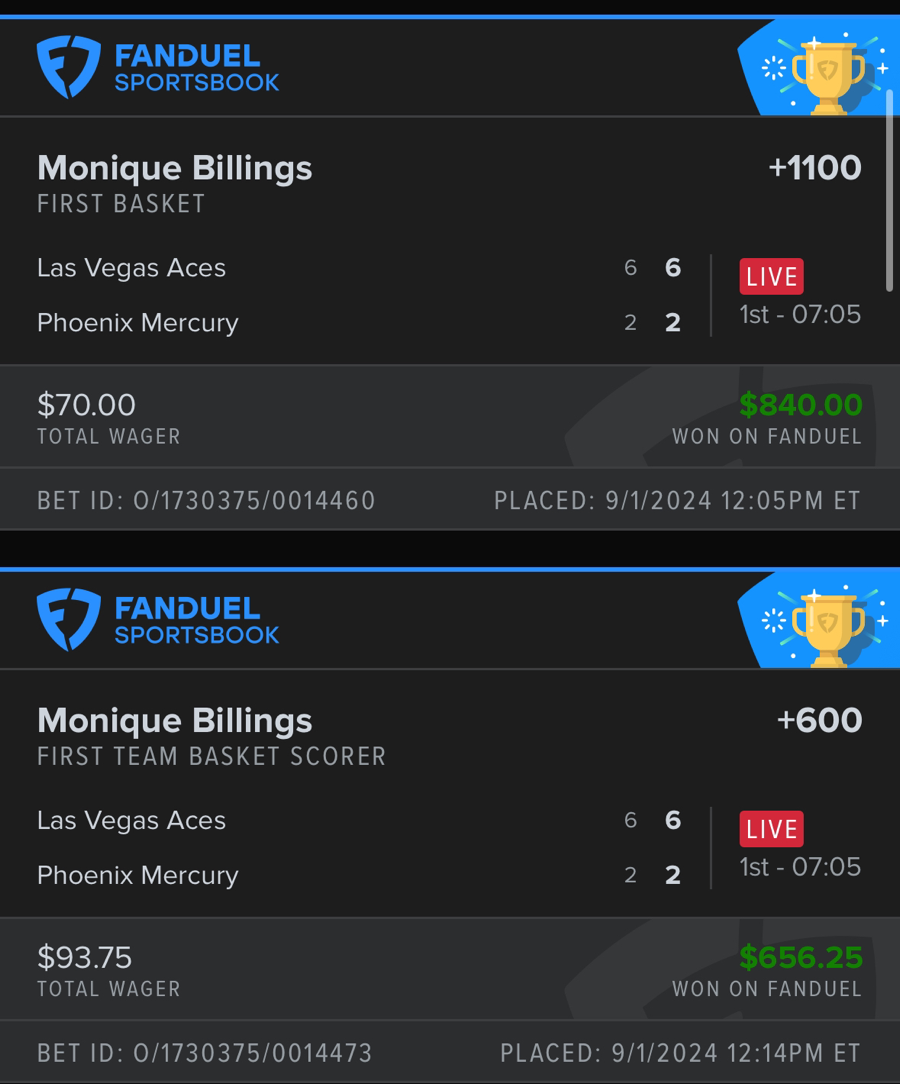Click the $70.00 total wager amount
The height and width of the screenshot is (1084, 900).
point(86,405)
